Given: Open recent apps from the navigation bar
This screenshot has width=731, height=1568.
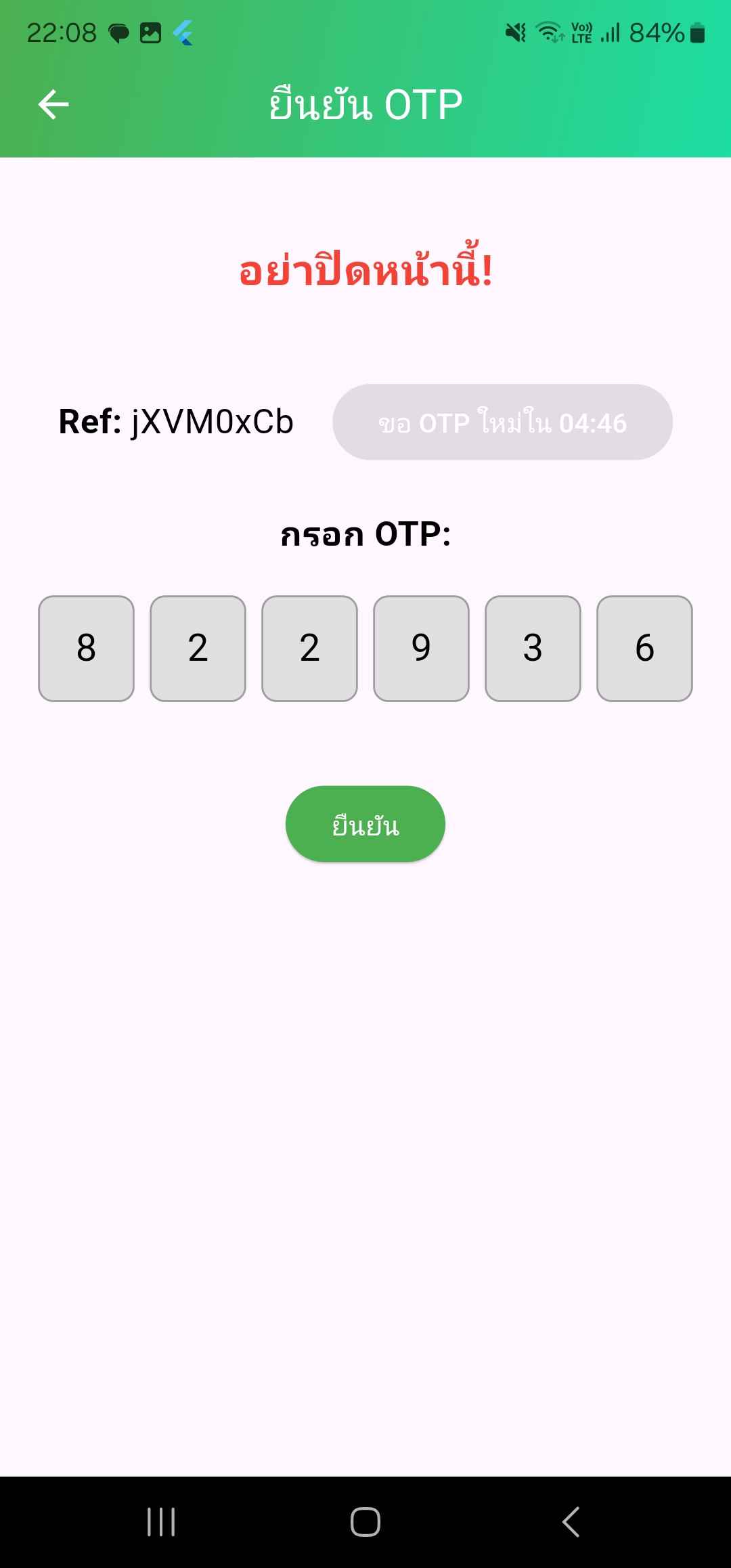Looking at the screenshot, I should pos(161,1522).
